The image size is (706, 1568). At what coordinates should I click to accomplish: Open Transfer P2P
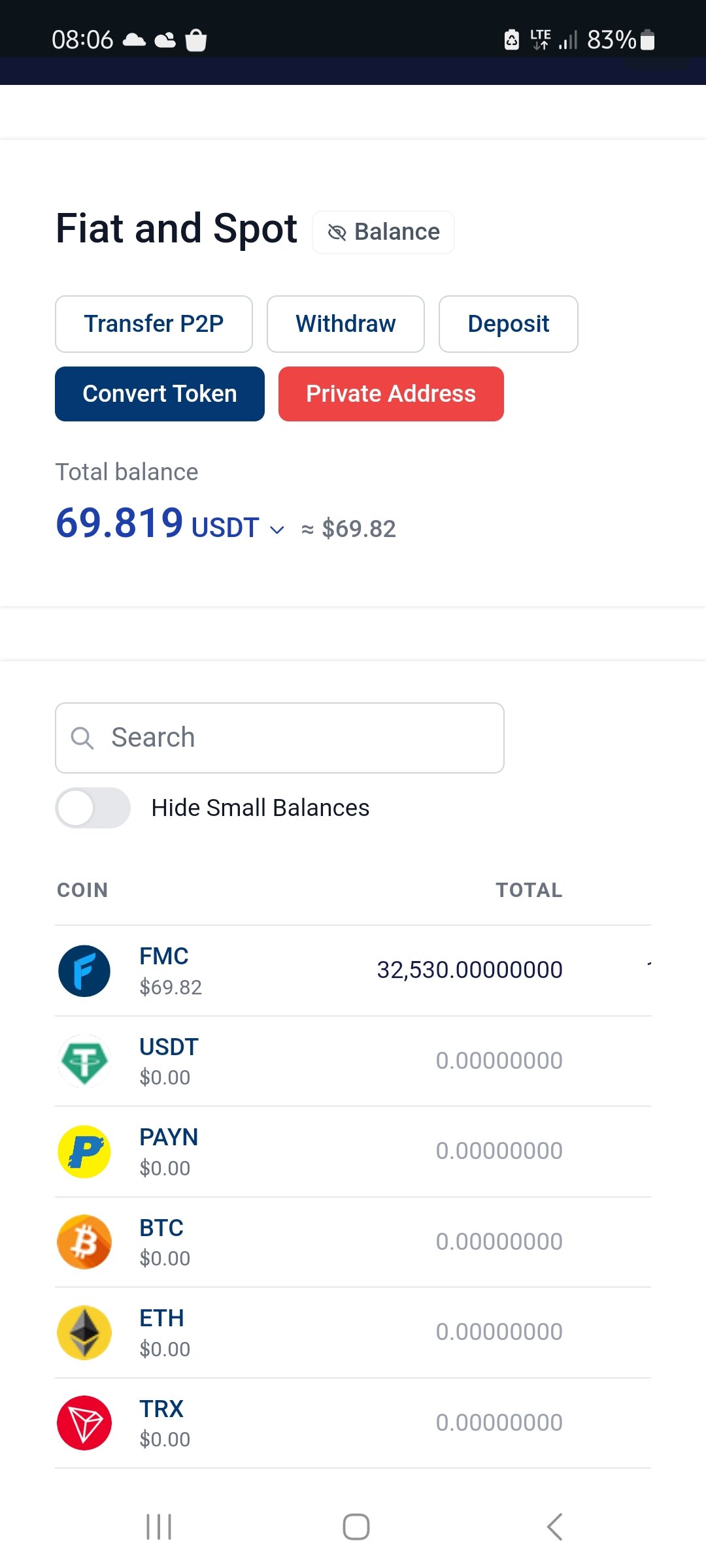point(154,324)
